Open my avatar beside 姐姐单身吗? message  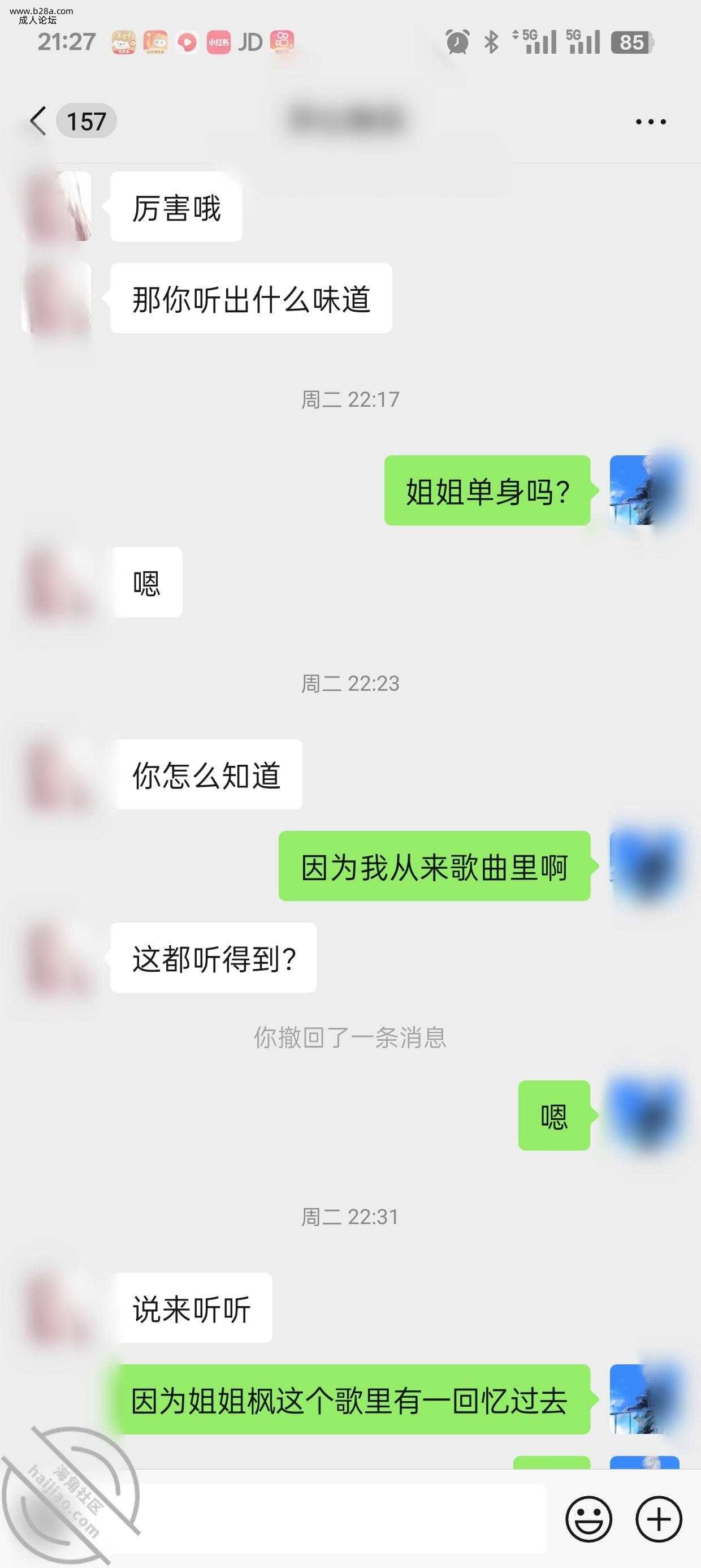coord(644,490)
